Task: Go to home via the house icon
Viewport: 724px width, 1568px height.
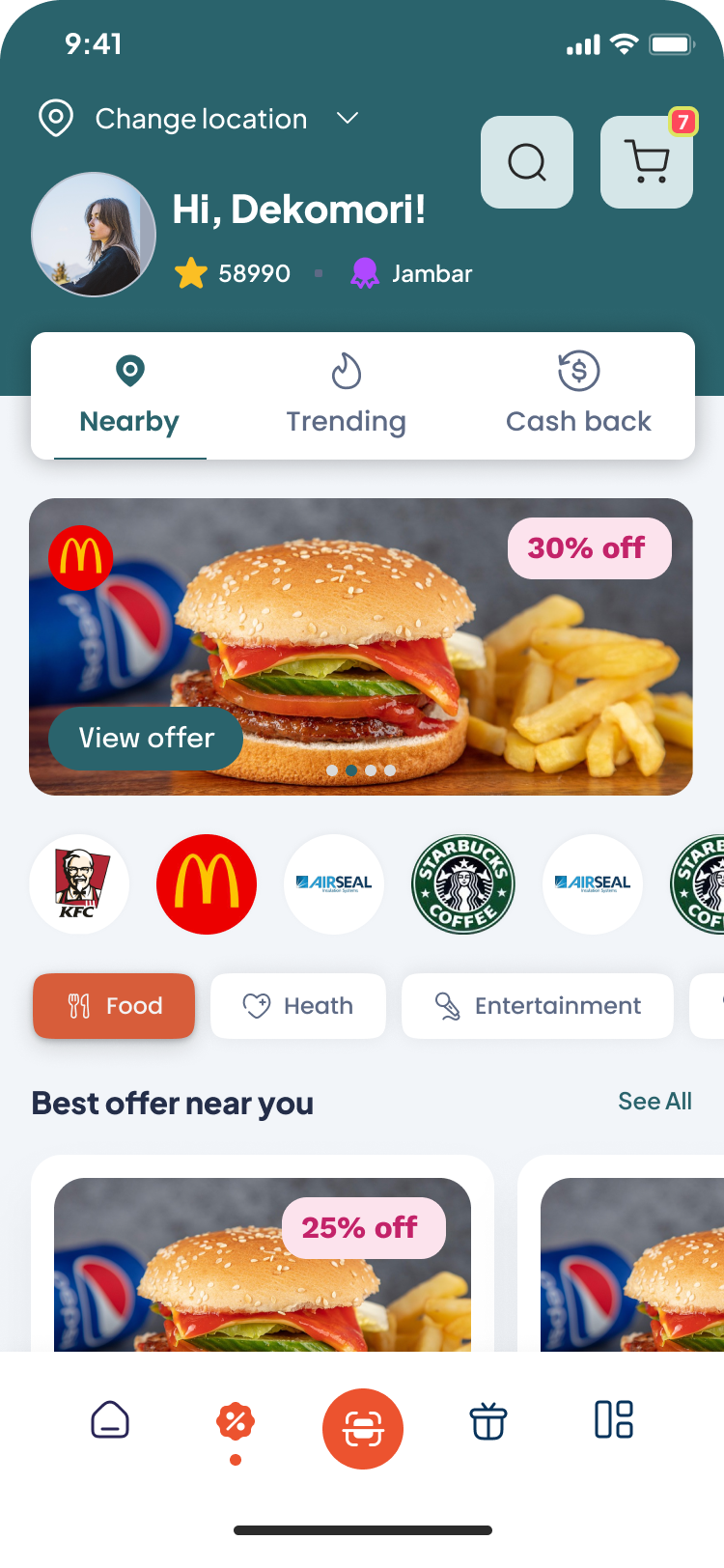Action: [x=111, y=1421]
